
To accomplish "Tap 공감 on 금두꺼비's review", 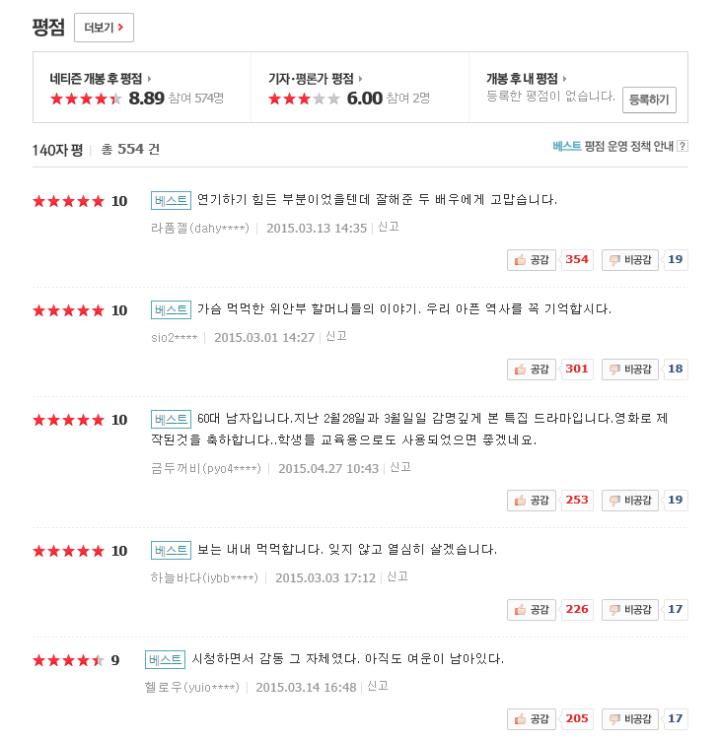I will pyautogui.click(x=531, y=500).
